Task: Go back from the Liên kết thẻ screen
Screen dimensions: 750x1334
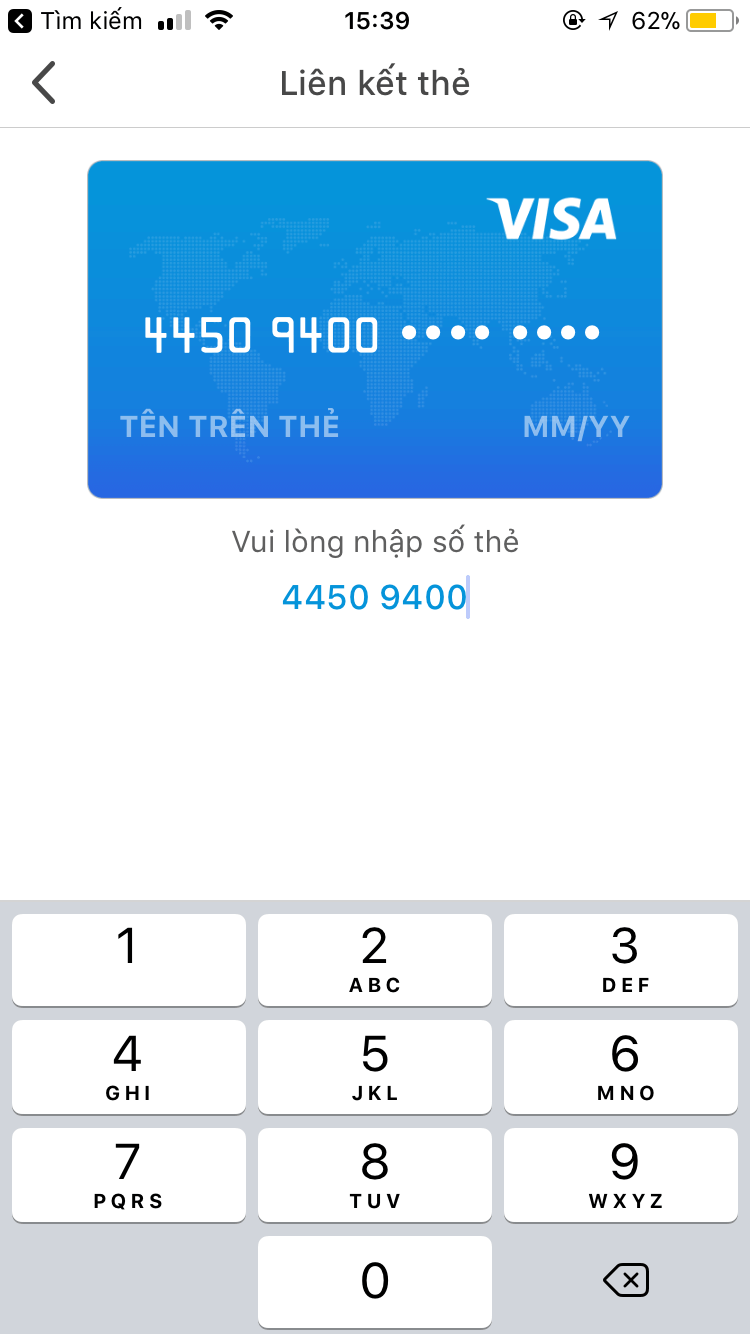Action: (x=44, y=83)
